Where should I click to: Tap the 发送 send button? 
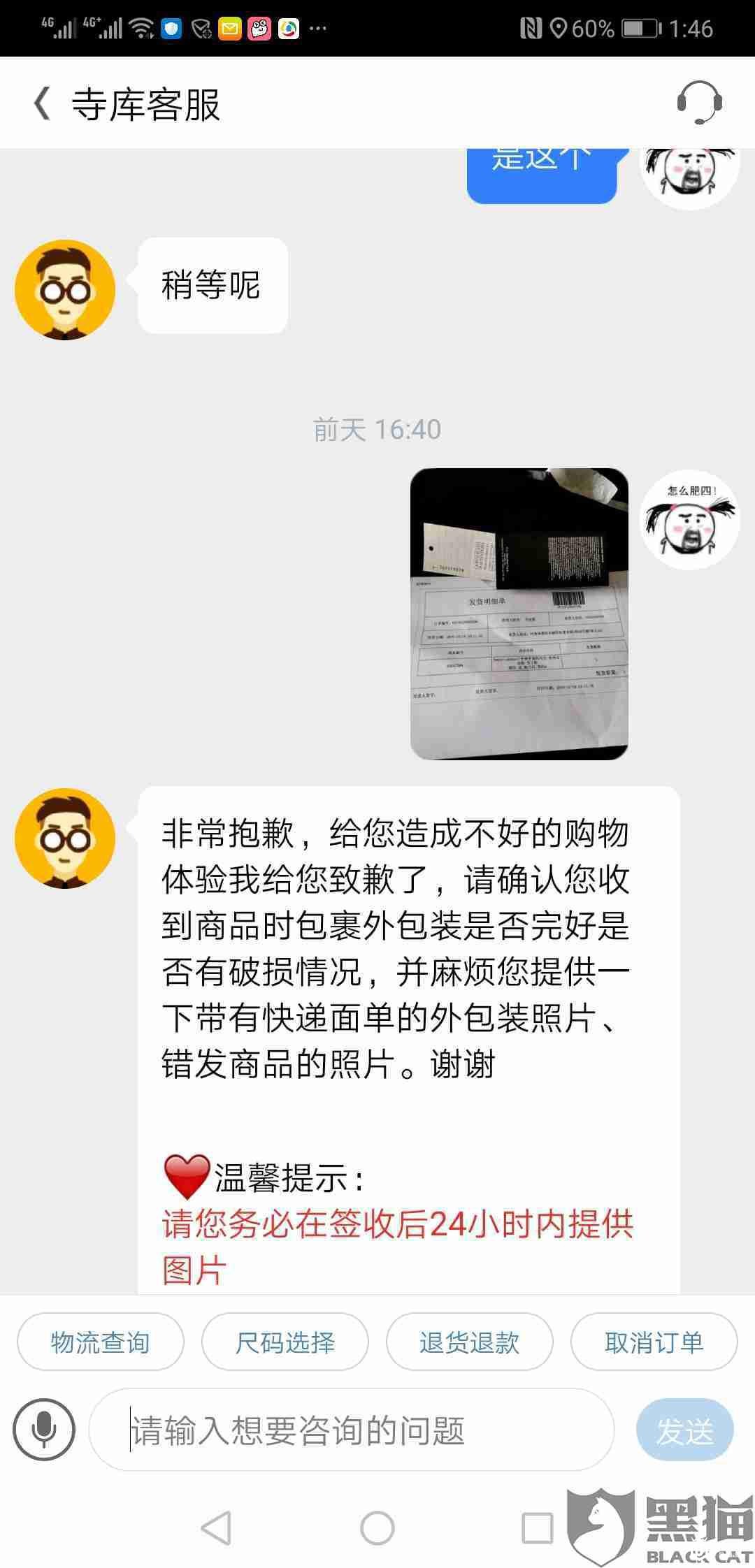684,1430
